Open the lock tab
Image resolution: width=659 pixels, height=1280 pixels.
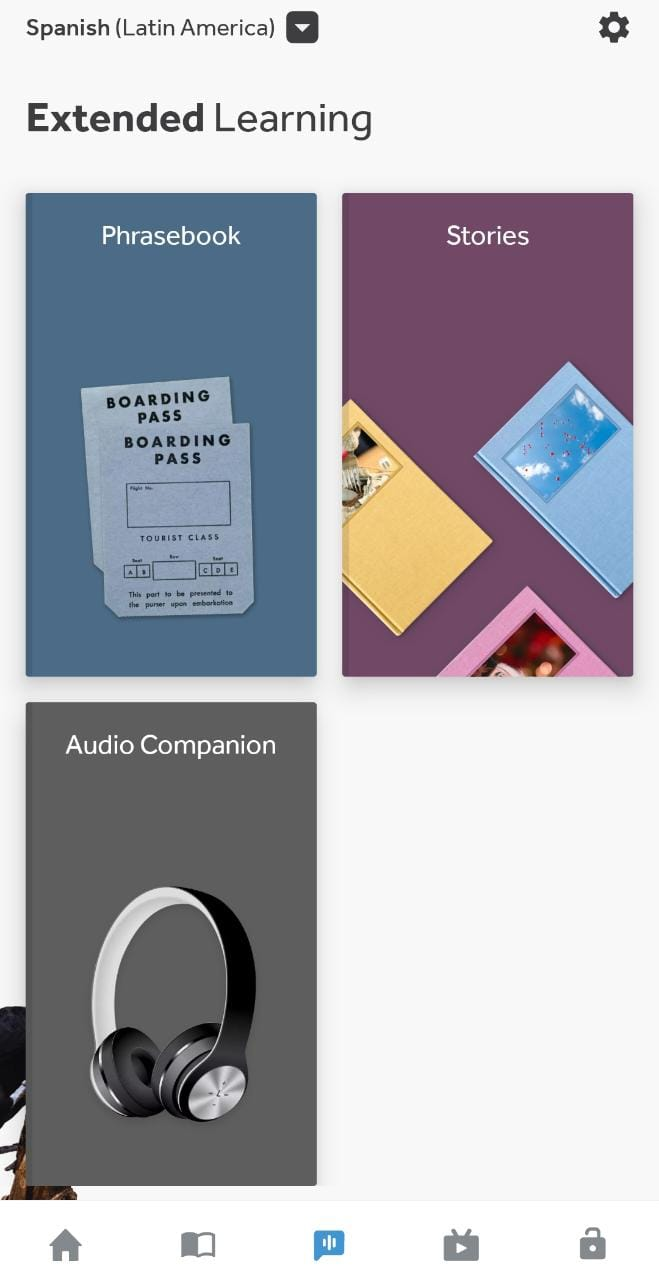click(593, 1244)
